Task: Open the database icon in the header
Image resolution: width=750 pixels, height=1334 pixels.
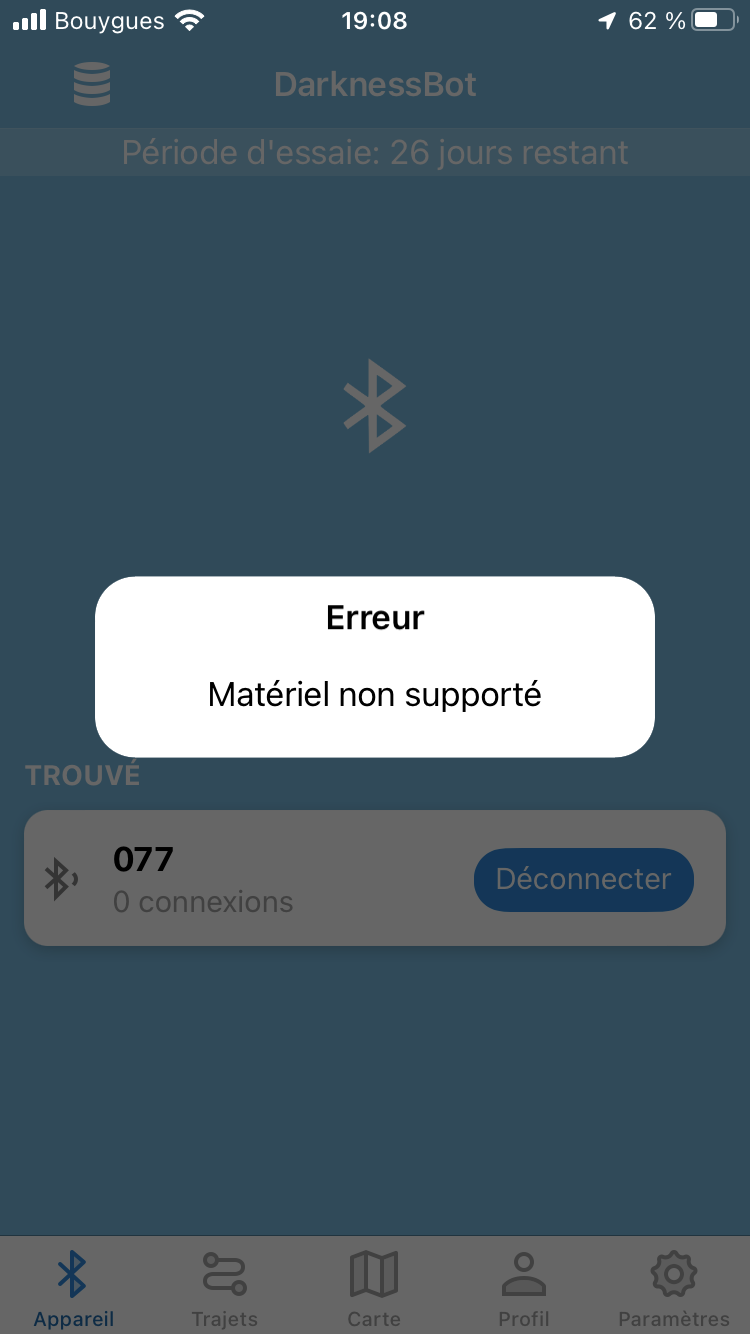Action: 92,84
